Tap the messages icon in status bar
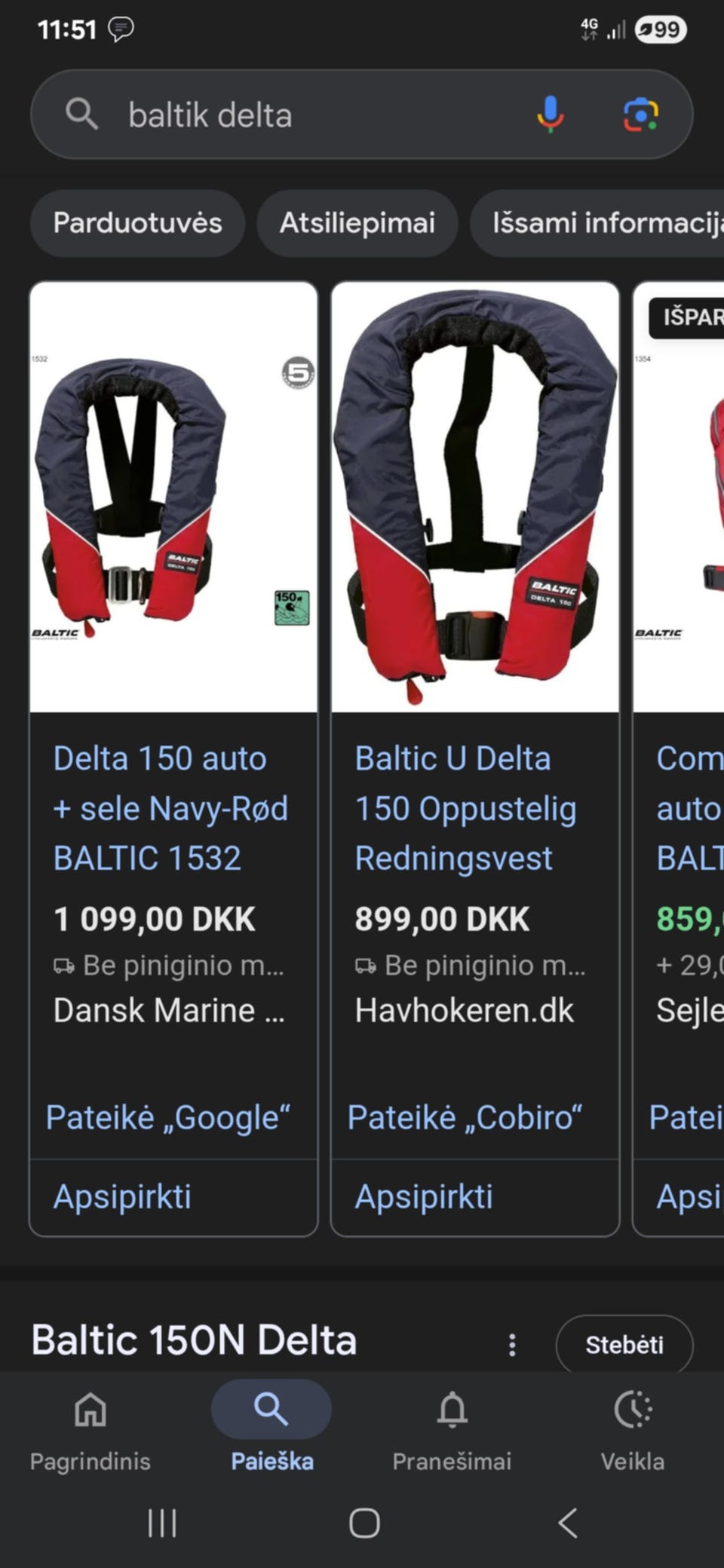This screenshot has width=724, height=1568. [121, 30]
